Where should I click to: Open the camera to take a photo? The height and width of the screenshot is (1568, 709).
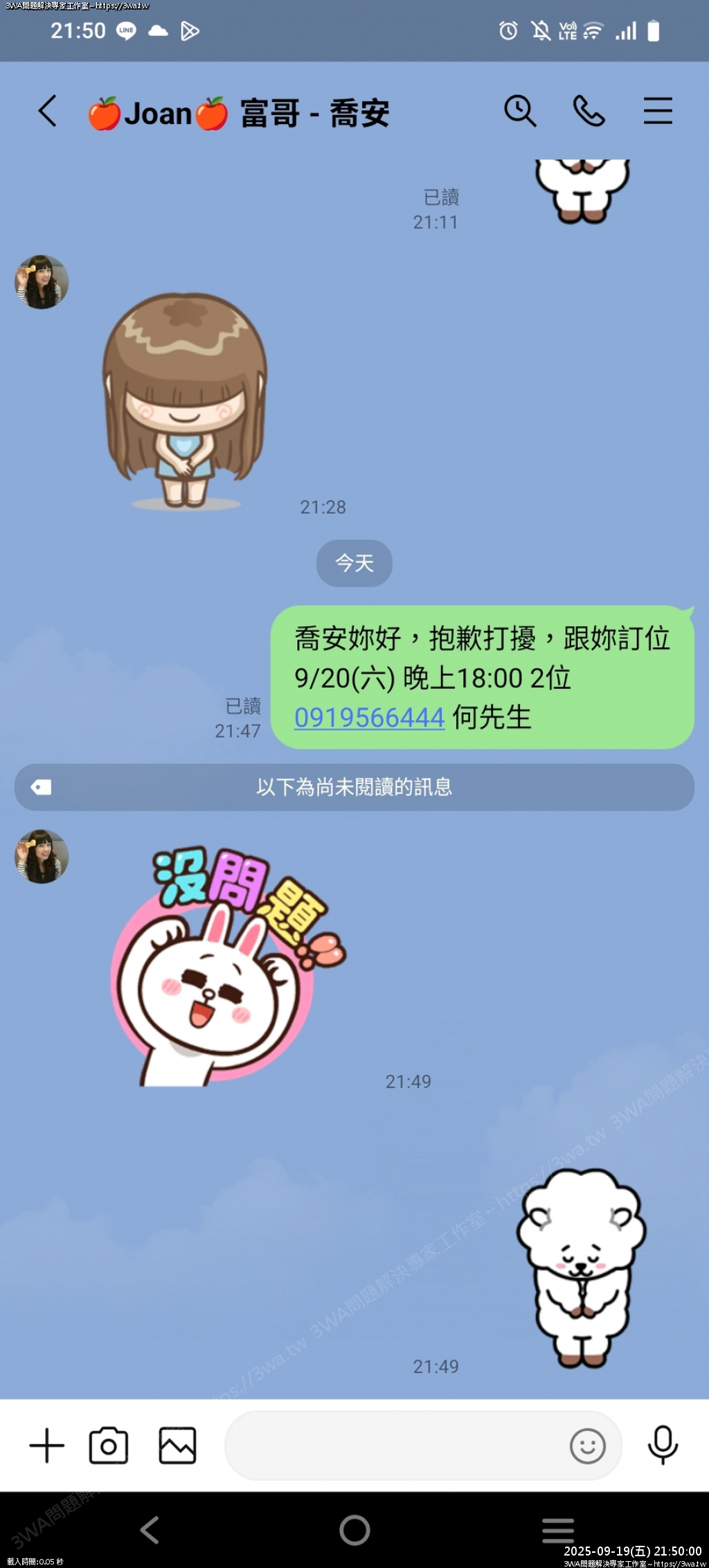click(x=109, y=1446)
